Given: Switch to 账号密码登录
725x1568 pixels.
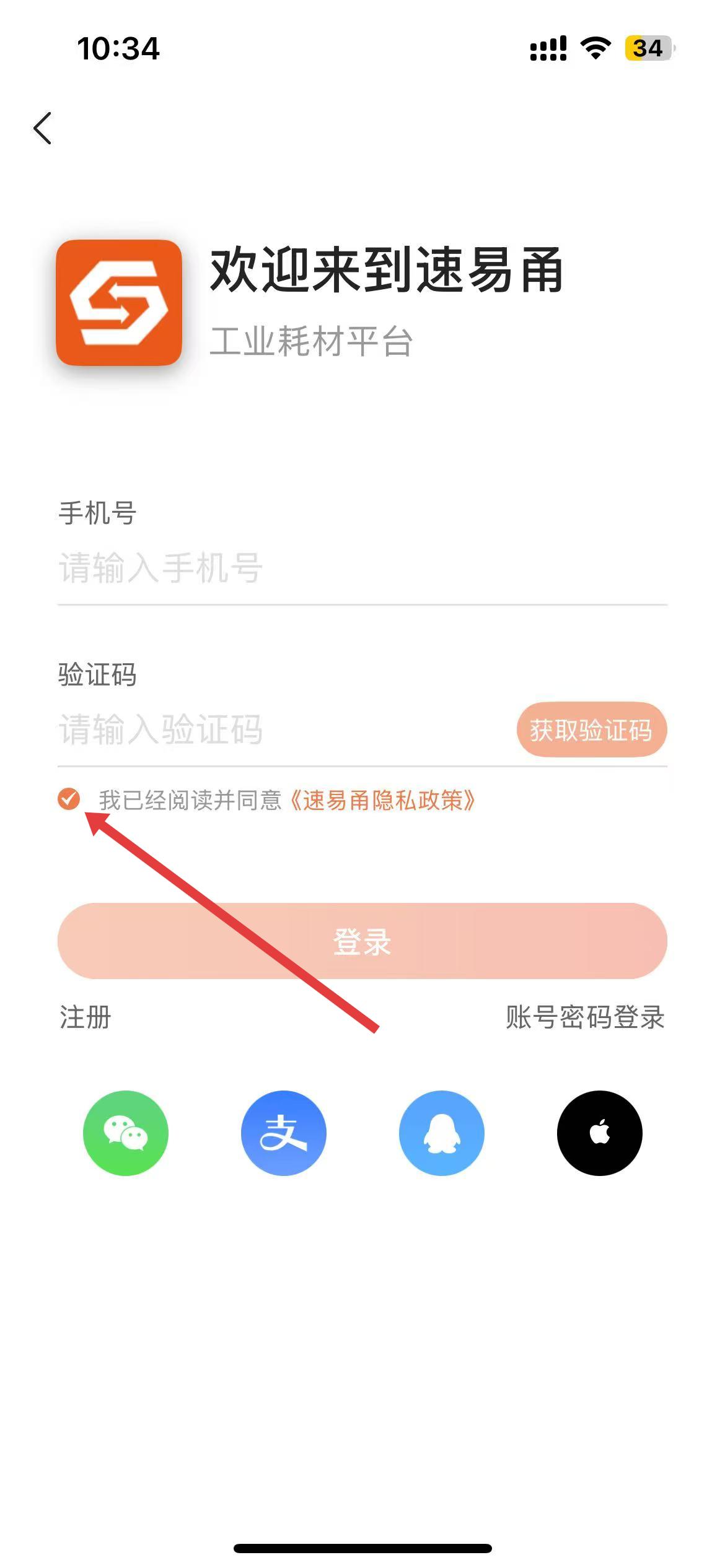Looking at the screenshot, I should tap(584, 1017).
